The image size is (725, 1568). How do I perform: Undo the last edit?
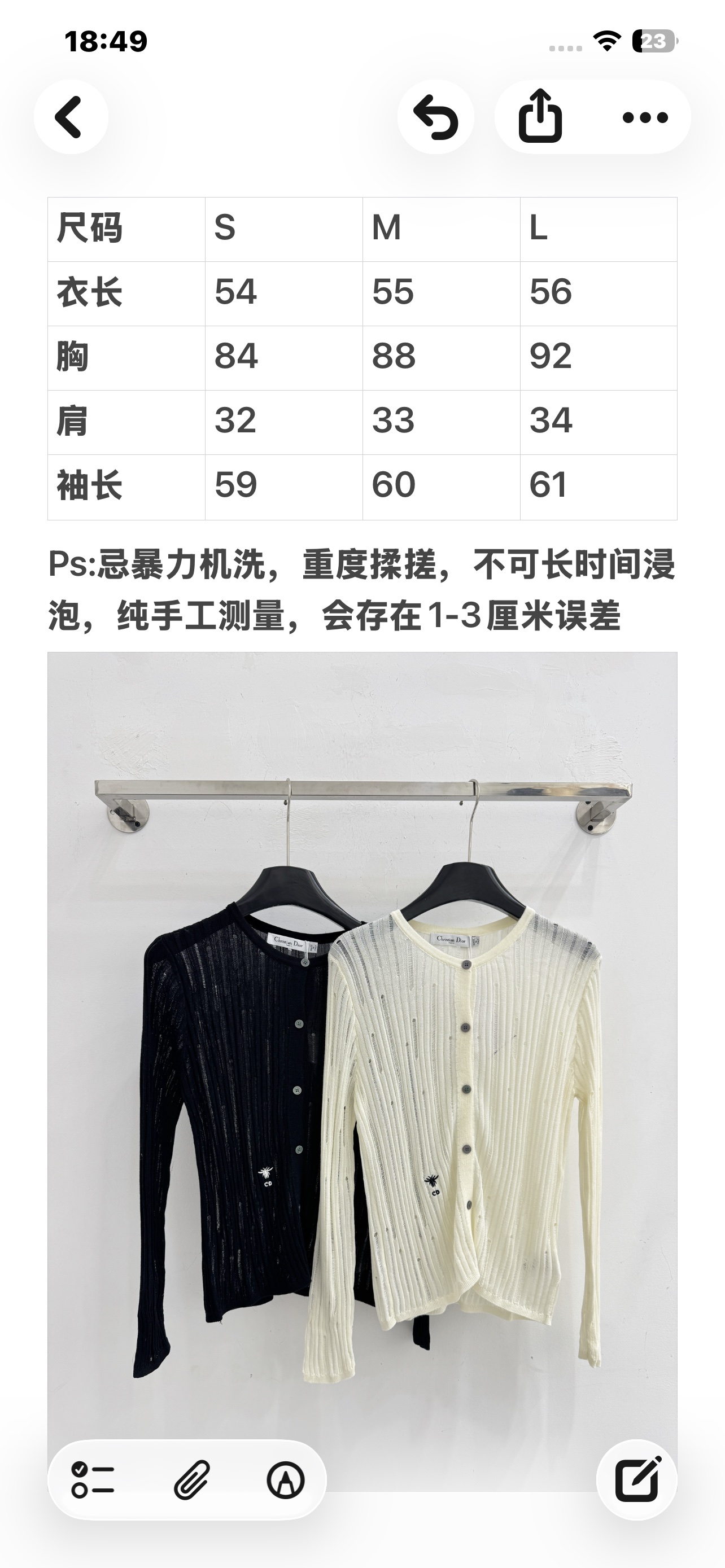click(x=435, y=117)
